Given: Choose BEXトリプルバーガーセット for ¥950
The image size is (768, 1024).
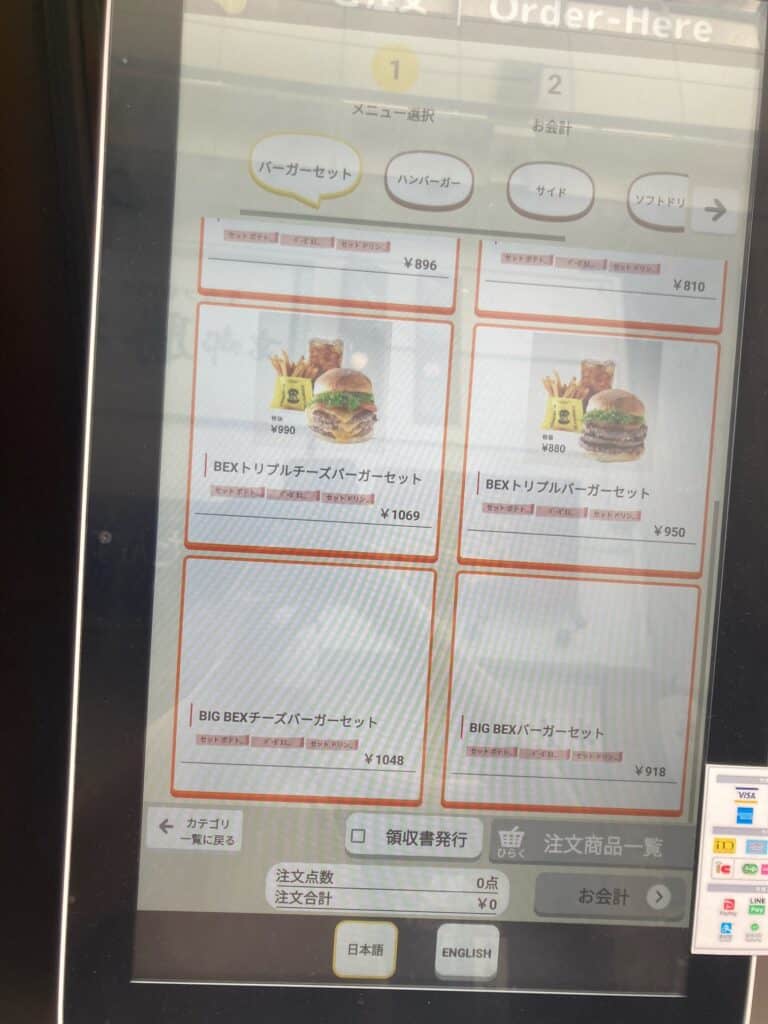Looking at the screenshot, I should [590, 450].
